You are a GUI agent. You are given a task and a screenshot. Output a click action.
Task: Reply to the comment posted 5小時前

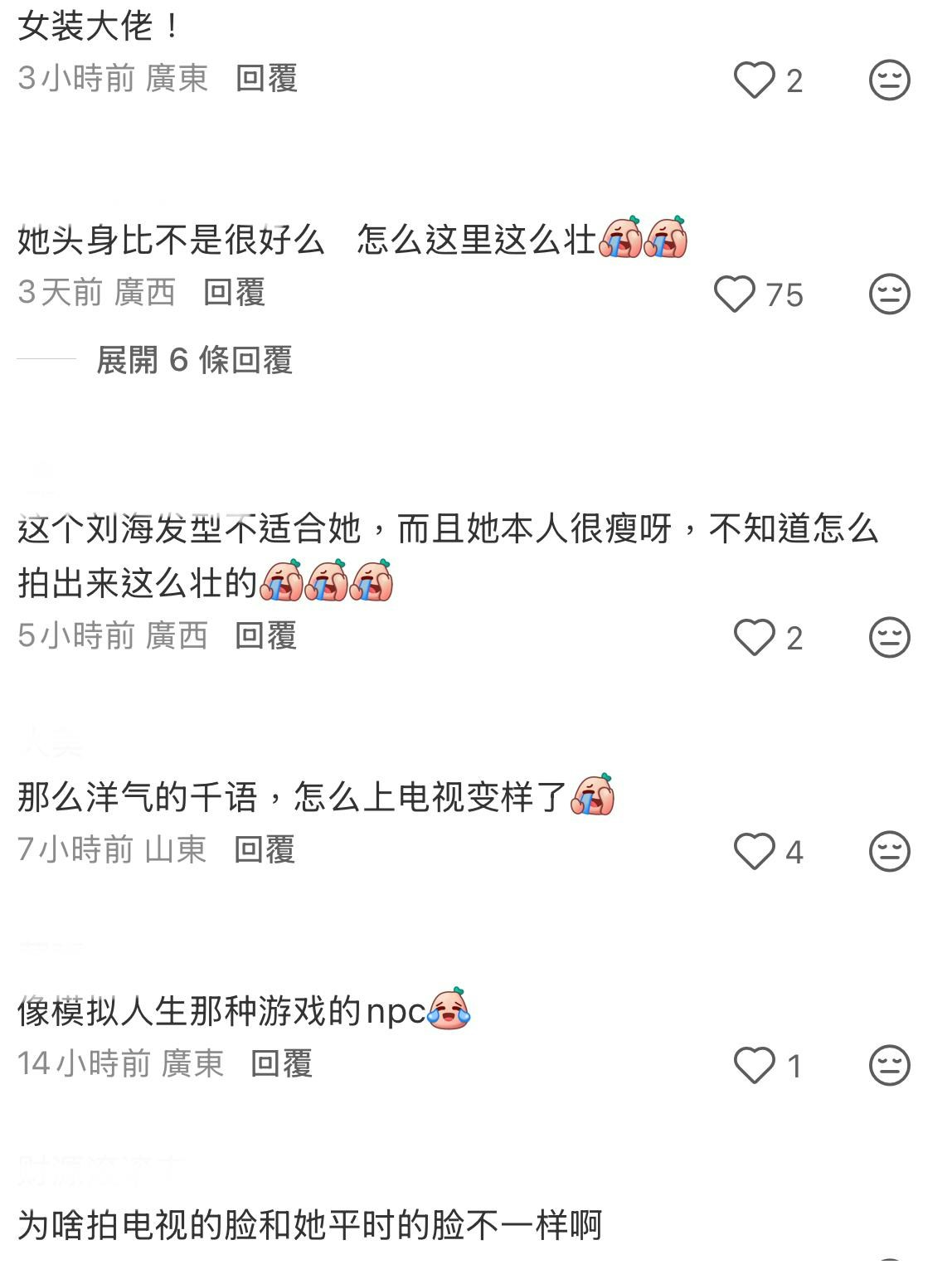point(265,636)
